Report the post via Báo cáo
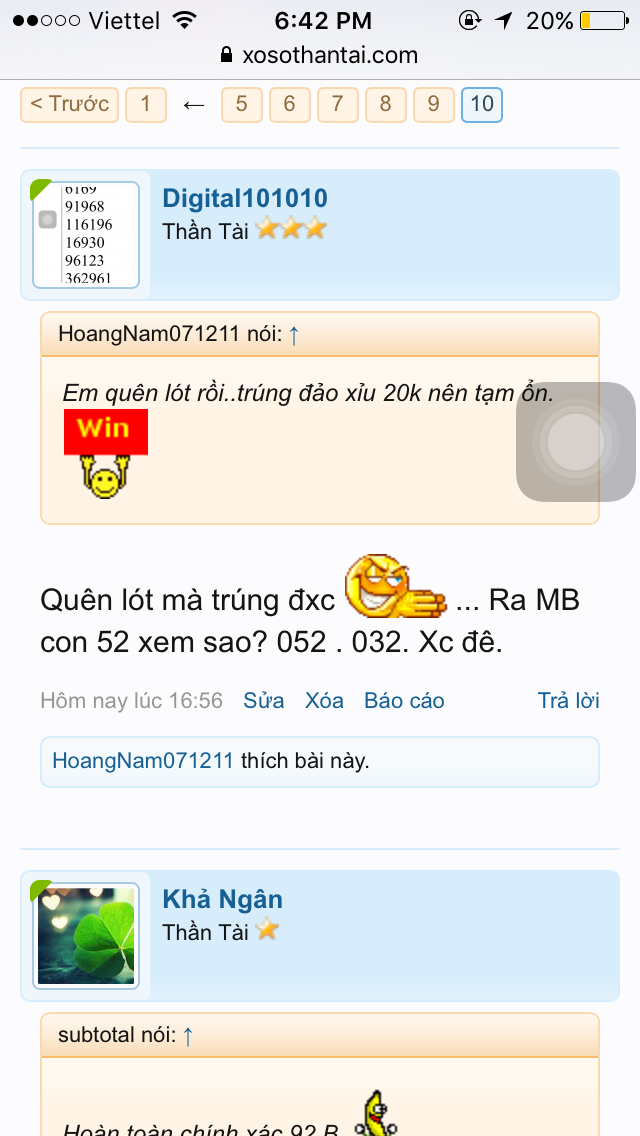Screen dimensions: 640x1136 pyautogui.click(x=404, y=700)
